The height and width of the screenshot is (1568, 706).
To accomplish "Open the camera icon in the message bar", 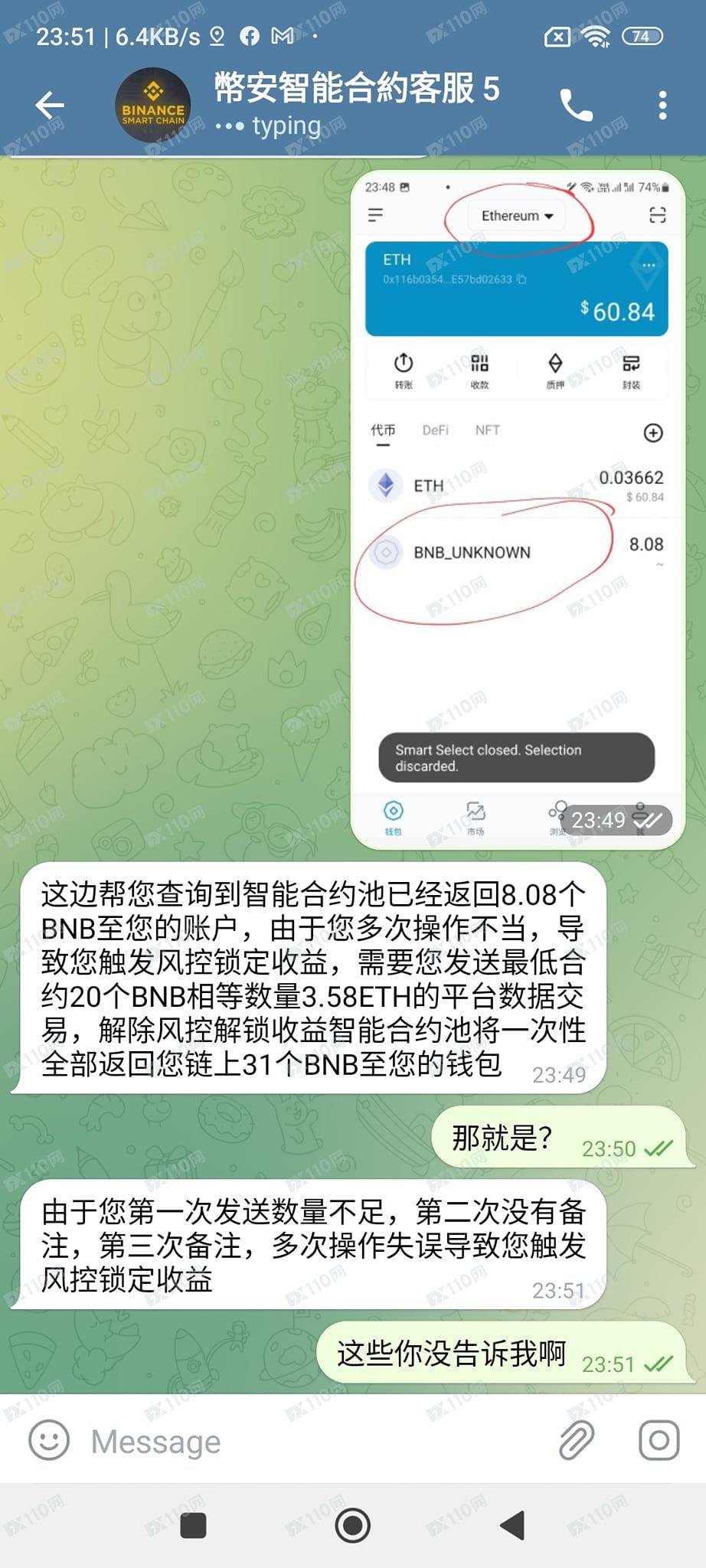I will 659,1441.
